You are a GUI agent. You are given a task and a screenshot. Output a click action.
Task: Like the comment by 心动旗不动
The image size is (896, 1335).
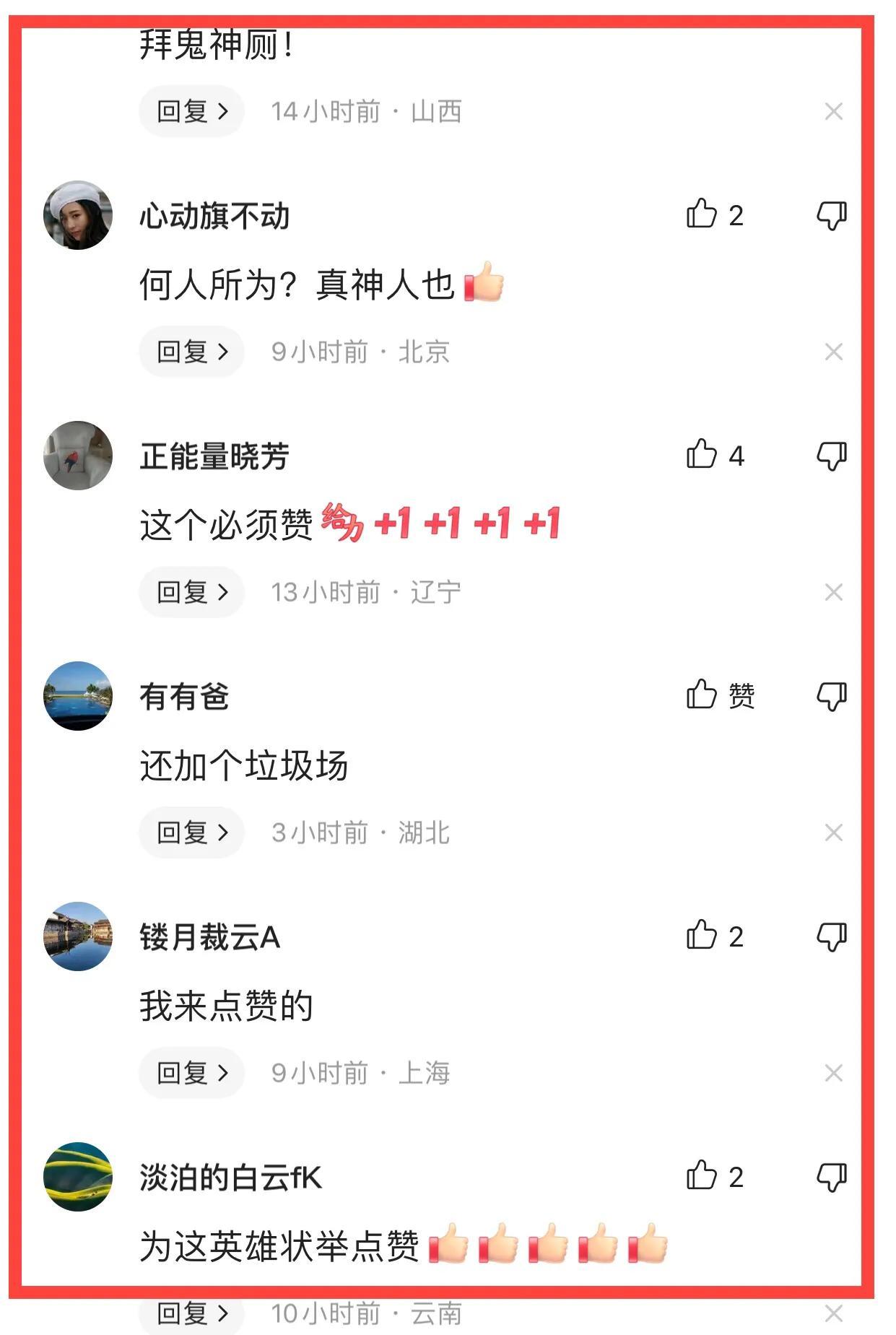pyautogui.click(x=702, y=214)
